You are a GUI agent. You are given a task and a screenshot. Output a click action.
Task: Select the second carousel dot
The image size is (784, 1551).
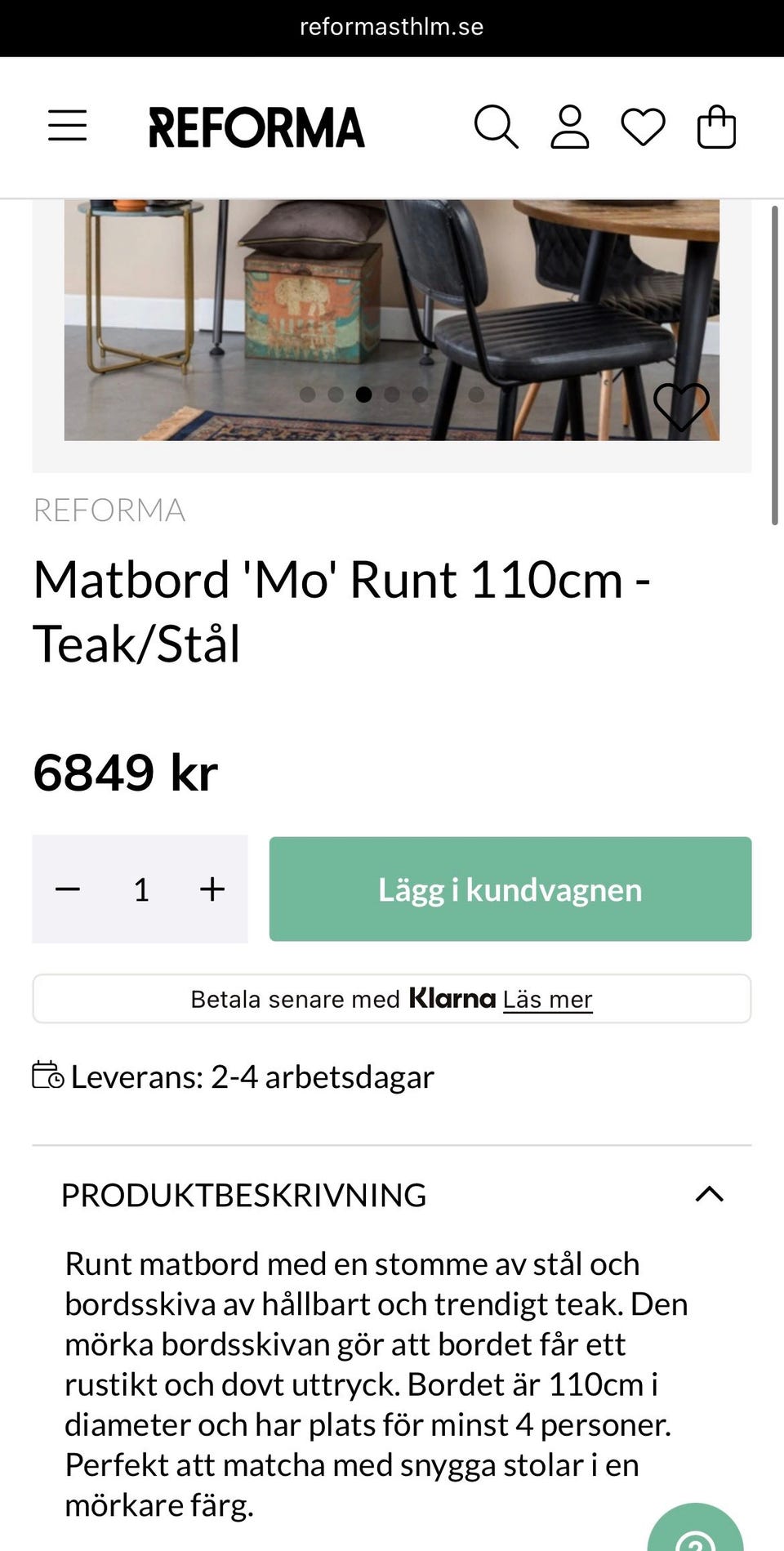[x=335, y=394]
